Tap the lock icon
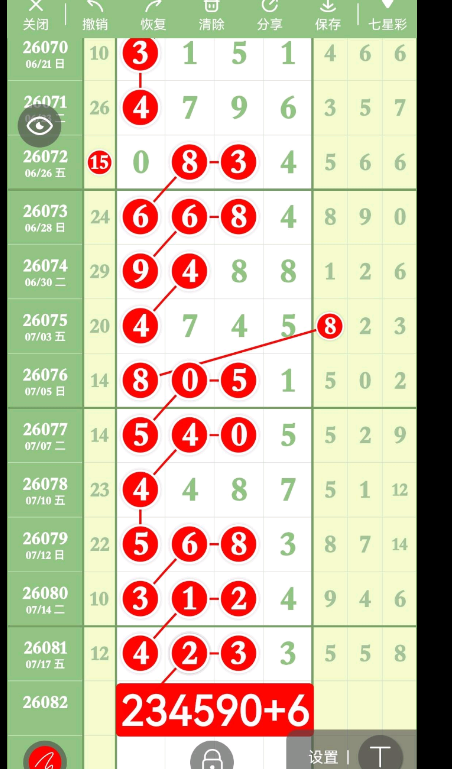This screenshot has width=452, height=769. tap(211, 756)
